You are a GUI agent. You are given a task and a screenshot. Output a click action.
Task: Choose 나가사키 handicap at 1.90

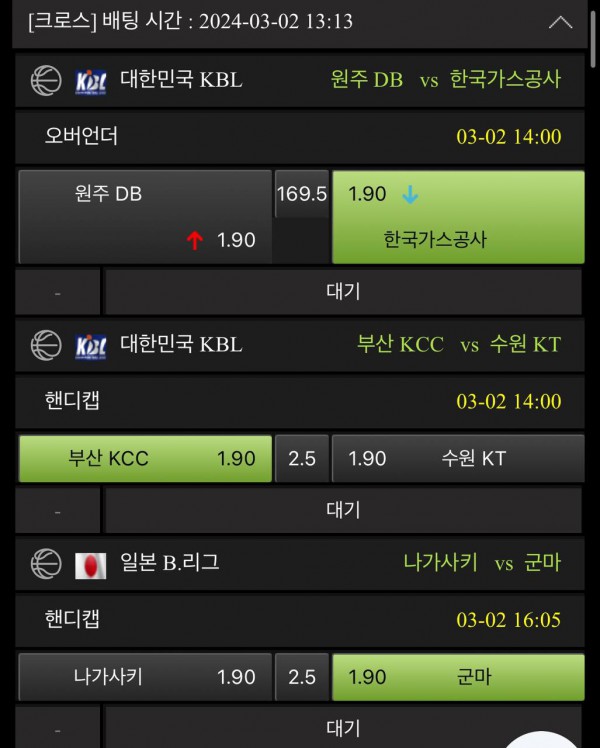tap(145, 677)
